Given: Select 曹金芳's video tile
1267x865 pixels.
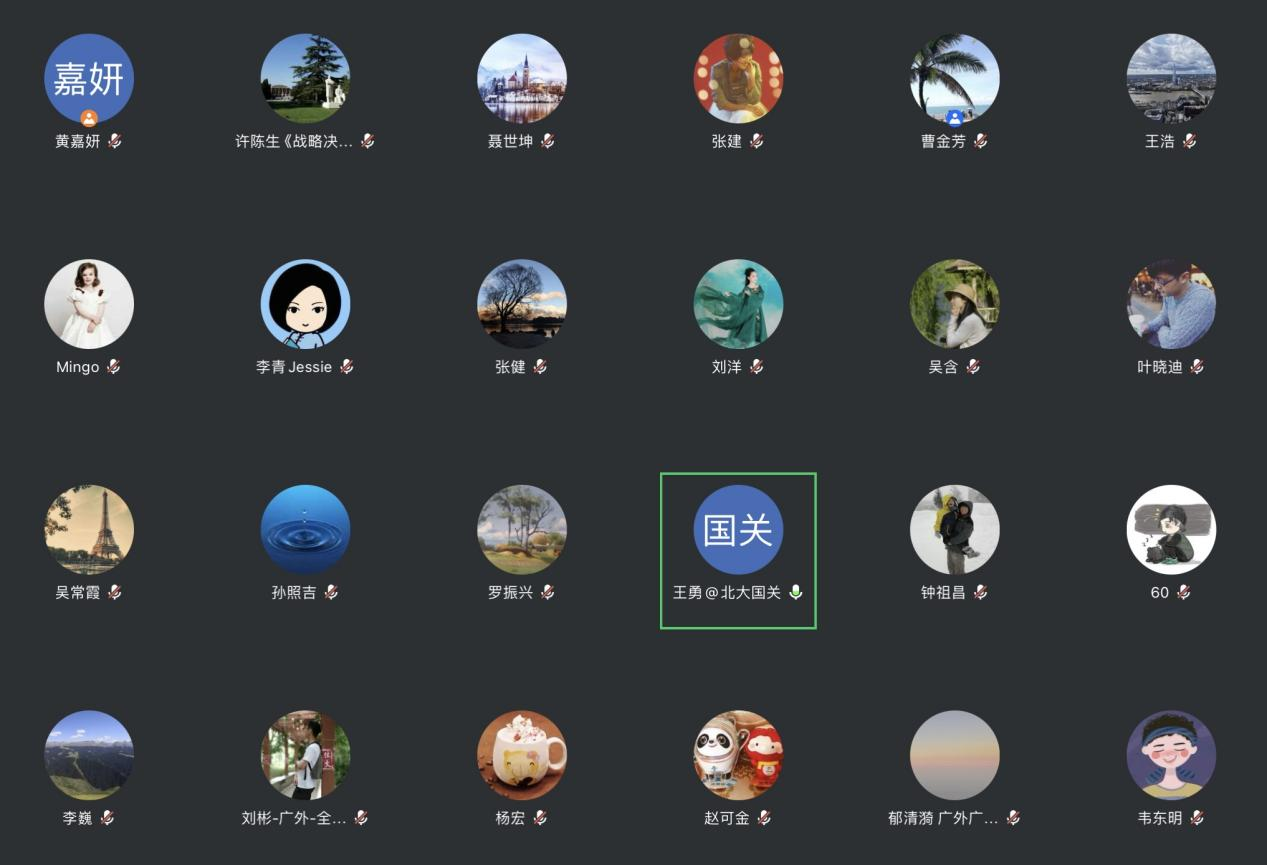Looking at the screenshot, I should tap(955, 79).
